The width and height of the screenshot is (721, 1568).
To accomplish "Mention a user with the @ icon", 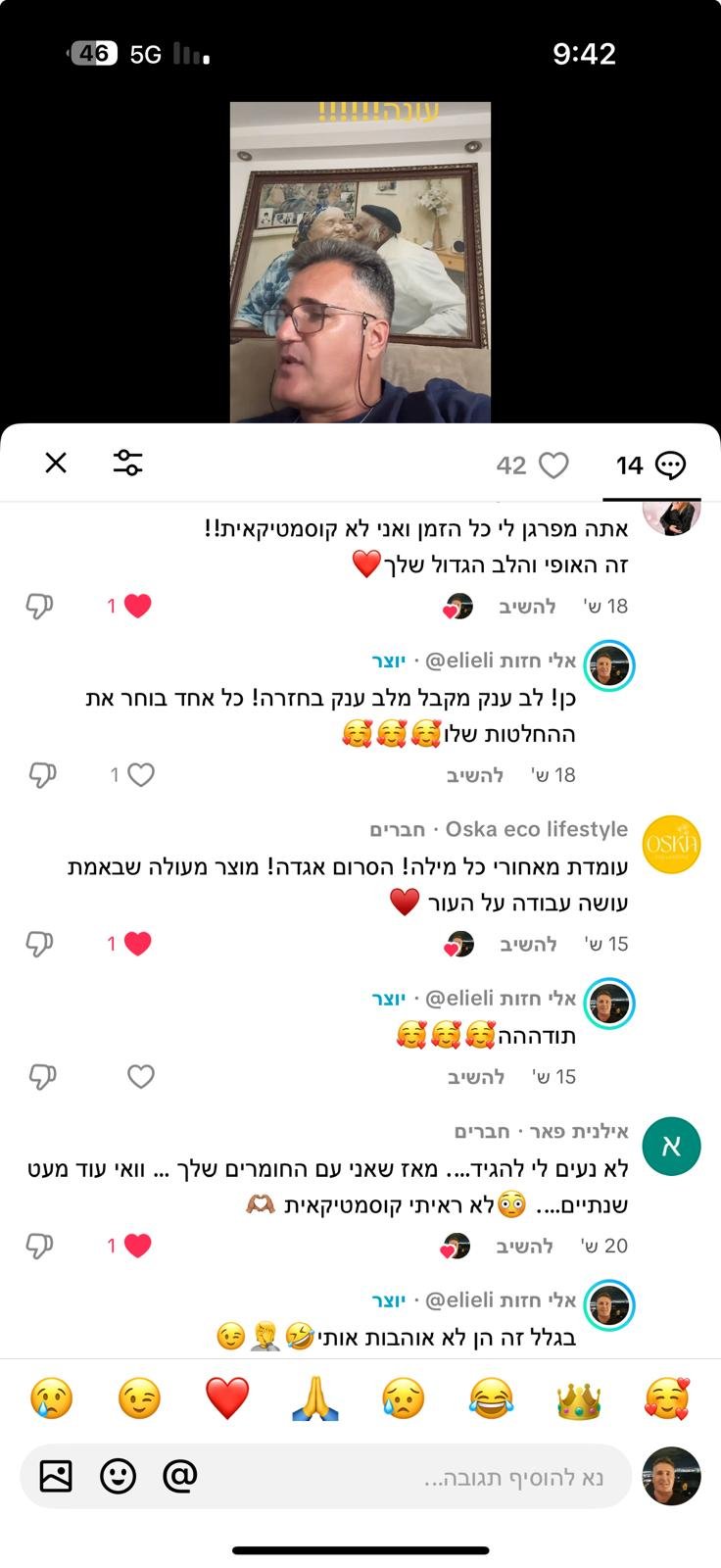I will [180, 1475].
